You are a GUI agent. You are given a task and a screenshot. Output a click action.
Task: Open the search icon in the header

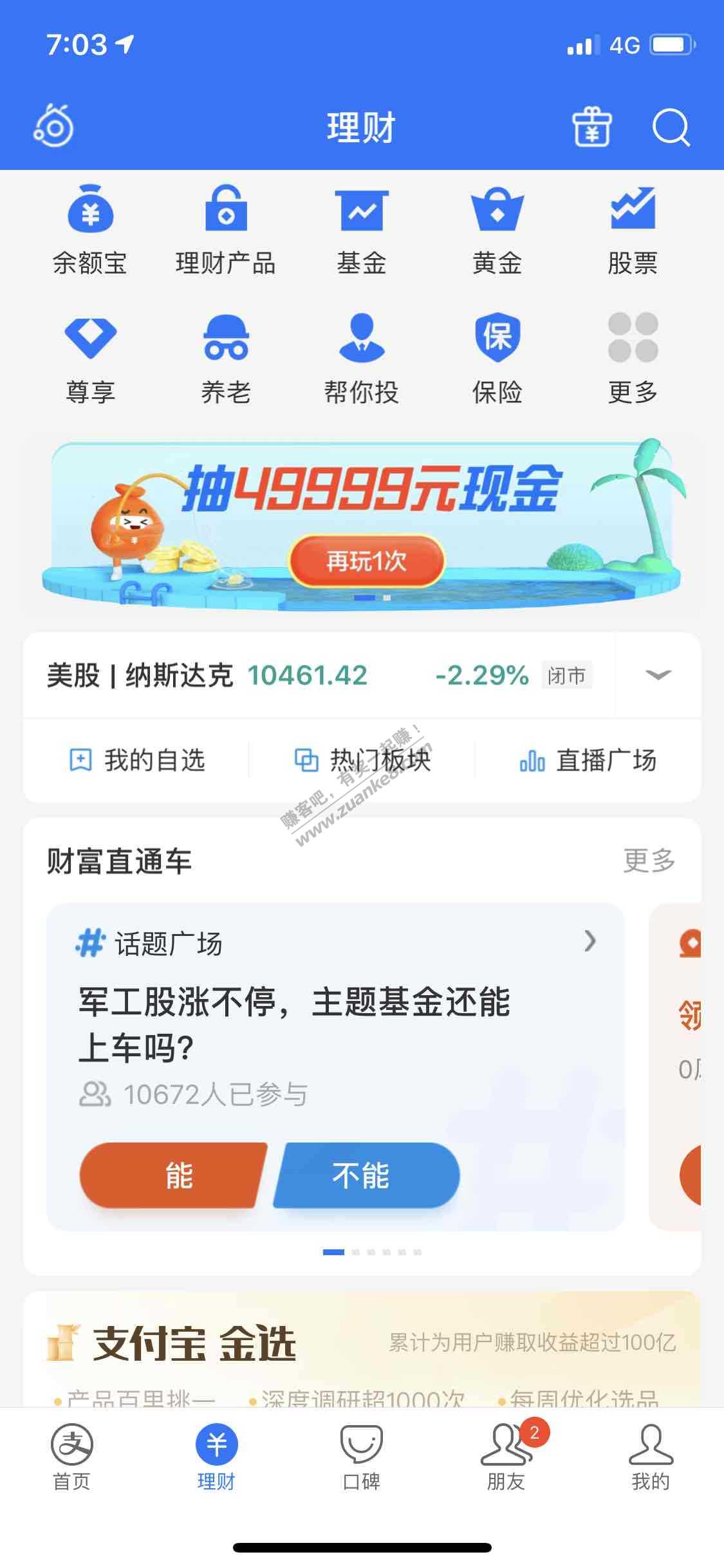671,127
